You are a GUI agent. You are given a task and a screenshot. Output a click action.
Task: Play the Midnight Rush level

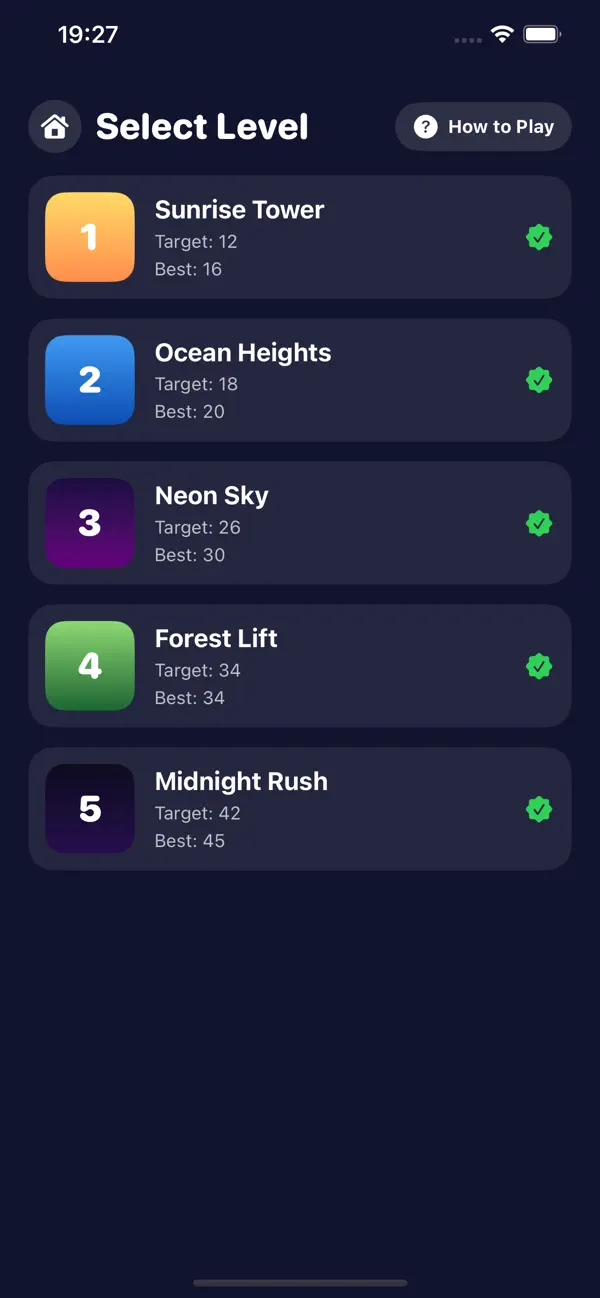coord(300,809)
